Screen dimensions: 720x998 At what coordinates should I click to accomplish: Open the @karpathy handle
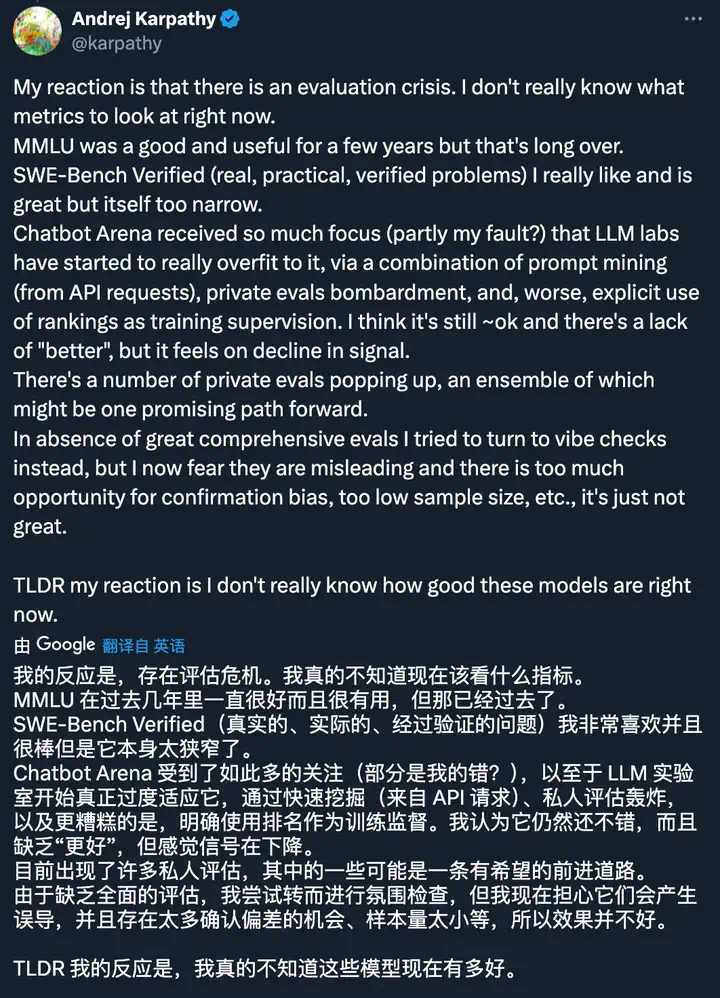[x=116, y=44]
